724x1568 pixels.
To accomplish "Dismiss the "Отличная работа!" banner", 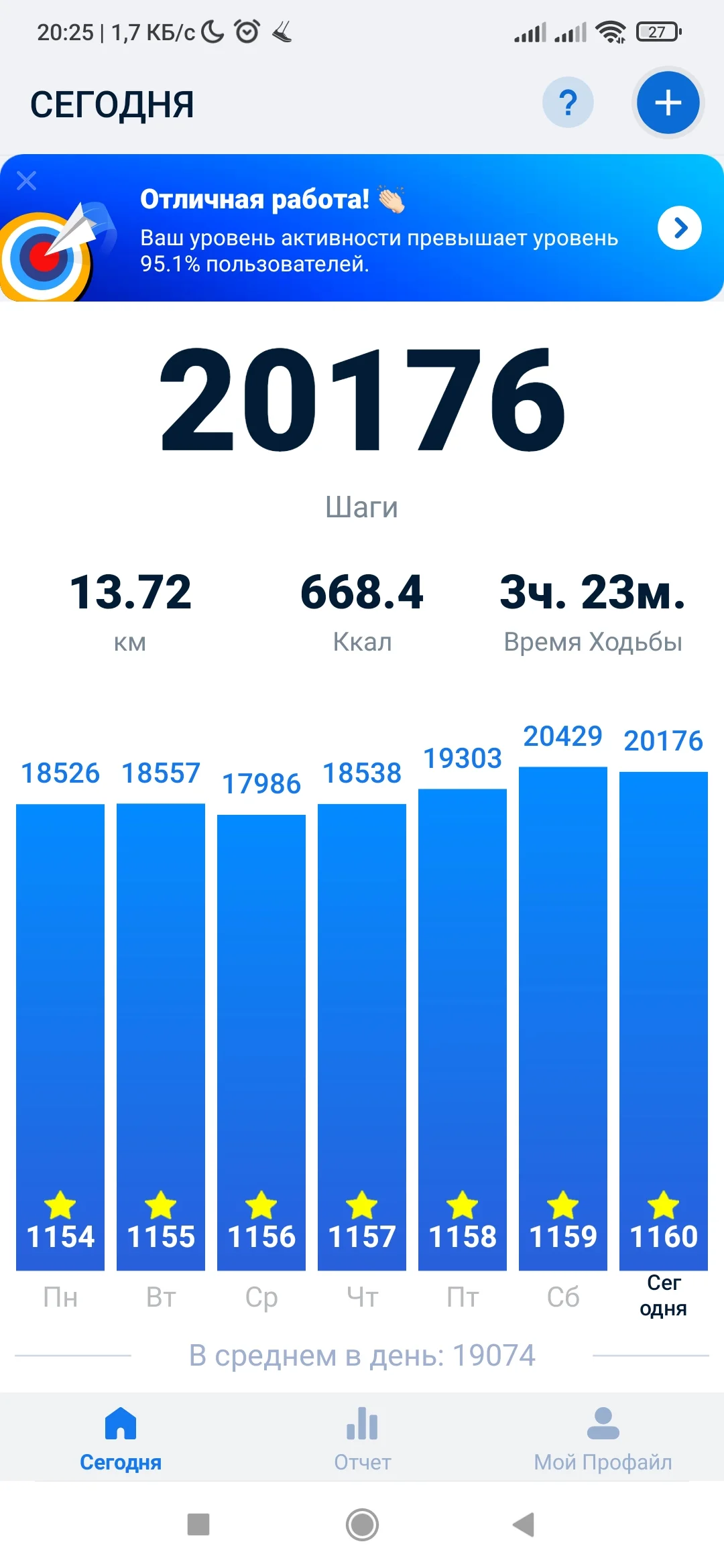I will tap(27, 180).
